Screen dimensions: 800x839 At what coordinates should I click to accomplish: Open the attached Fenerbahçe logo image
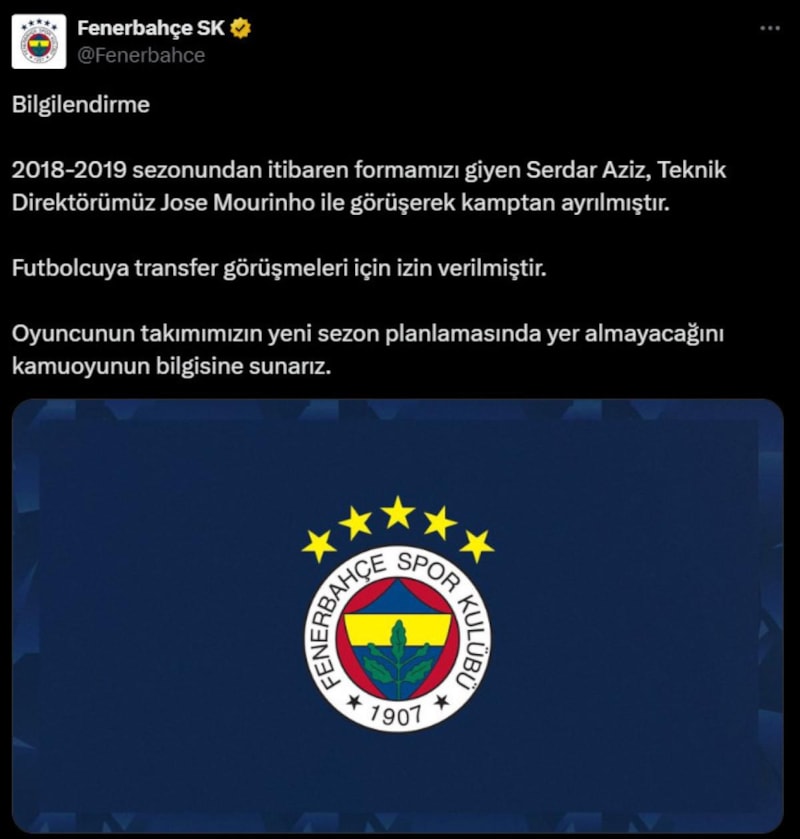pos(398,616)
